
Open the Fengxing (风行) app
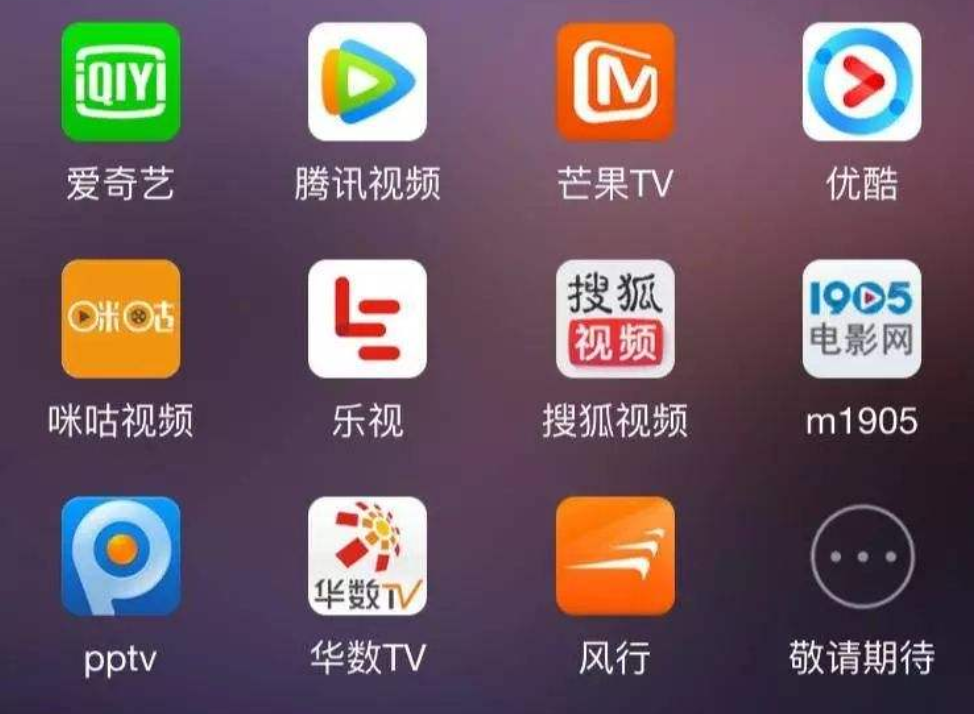coord(615,556)
